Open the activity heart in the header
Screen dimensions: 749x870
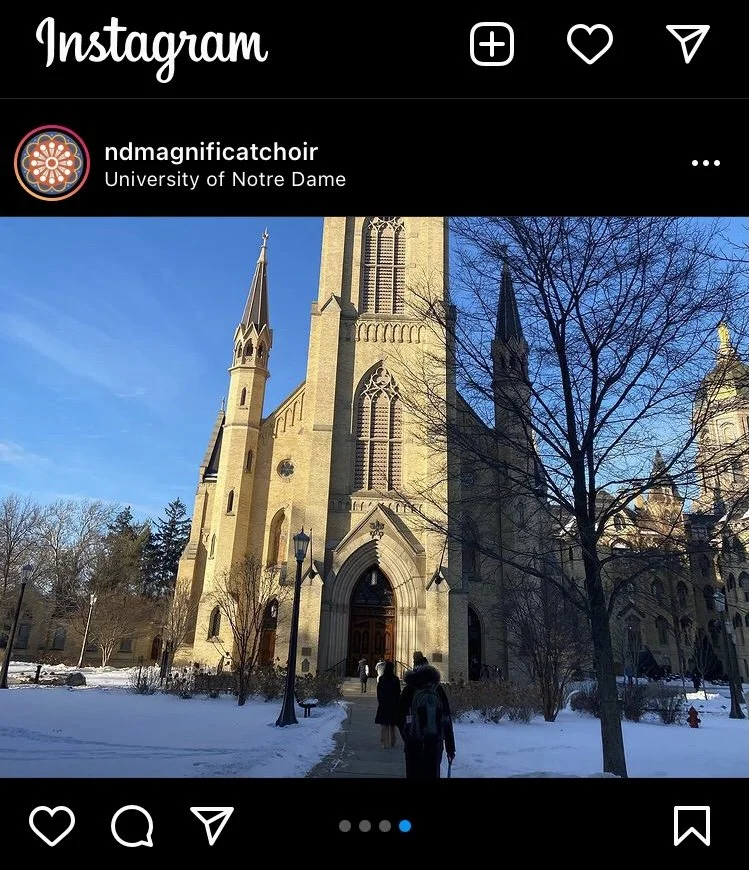[590, 45]
